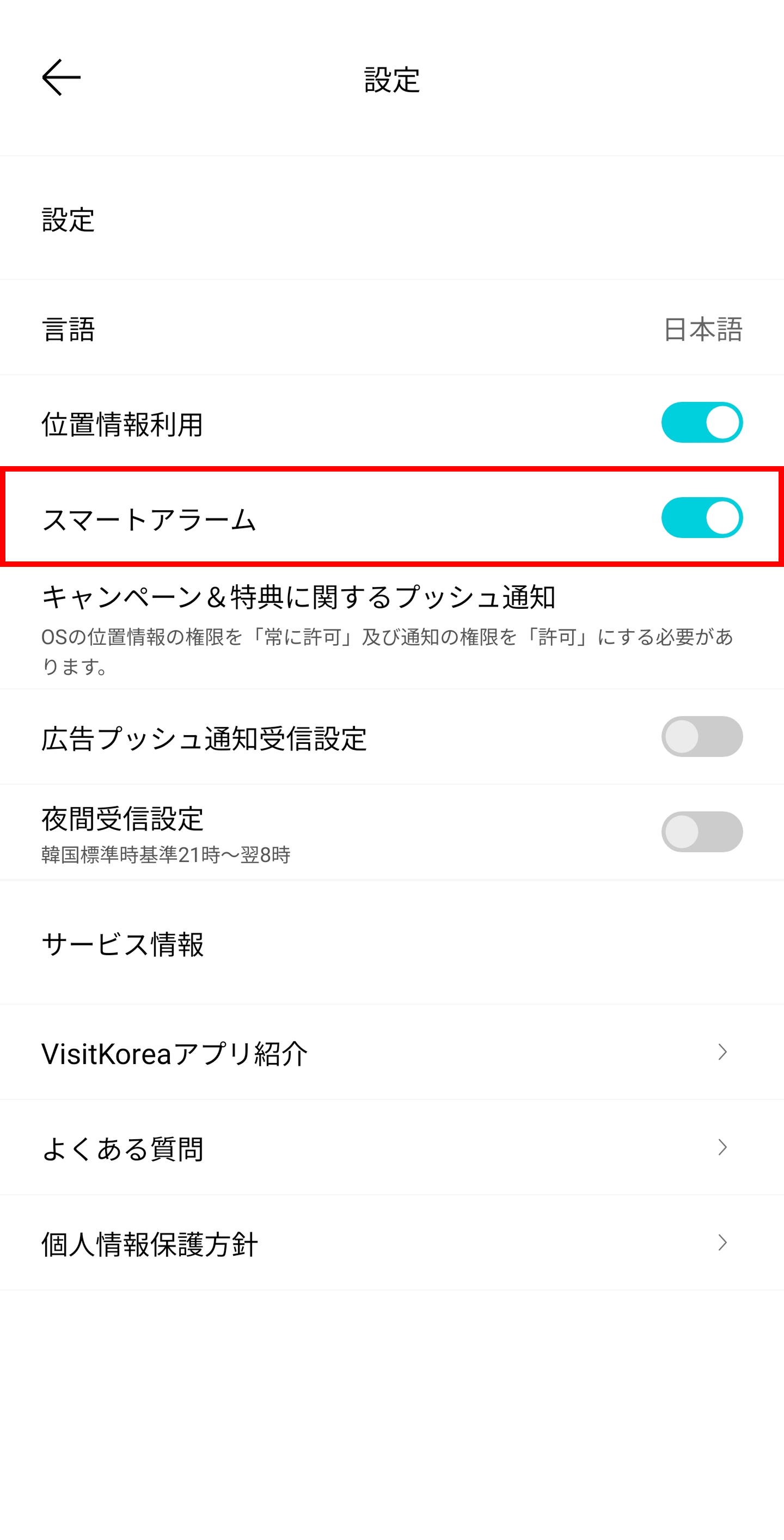The width and height of the screenshot is (784, 1540).
Task: View the よくある質問 FAQ page
Action: 123,1148
